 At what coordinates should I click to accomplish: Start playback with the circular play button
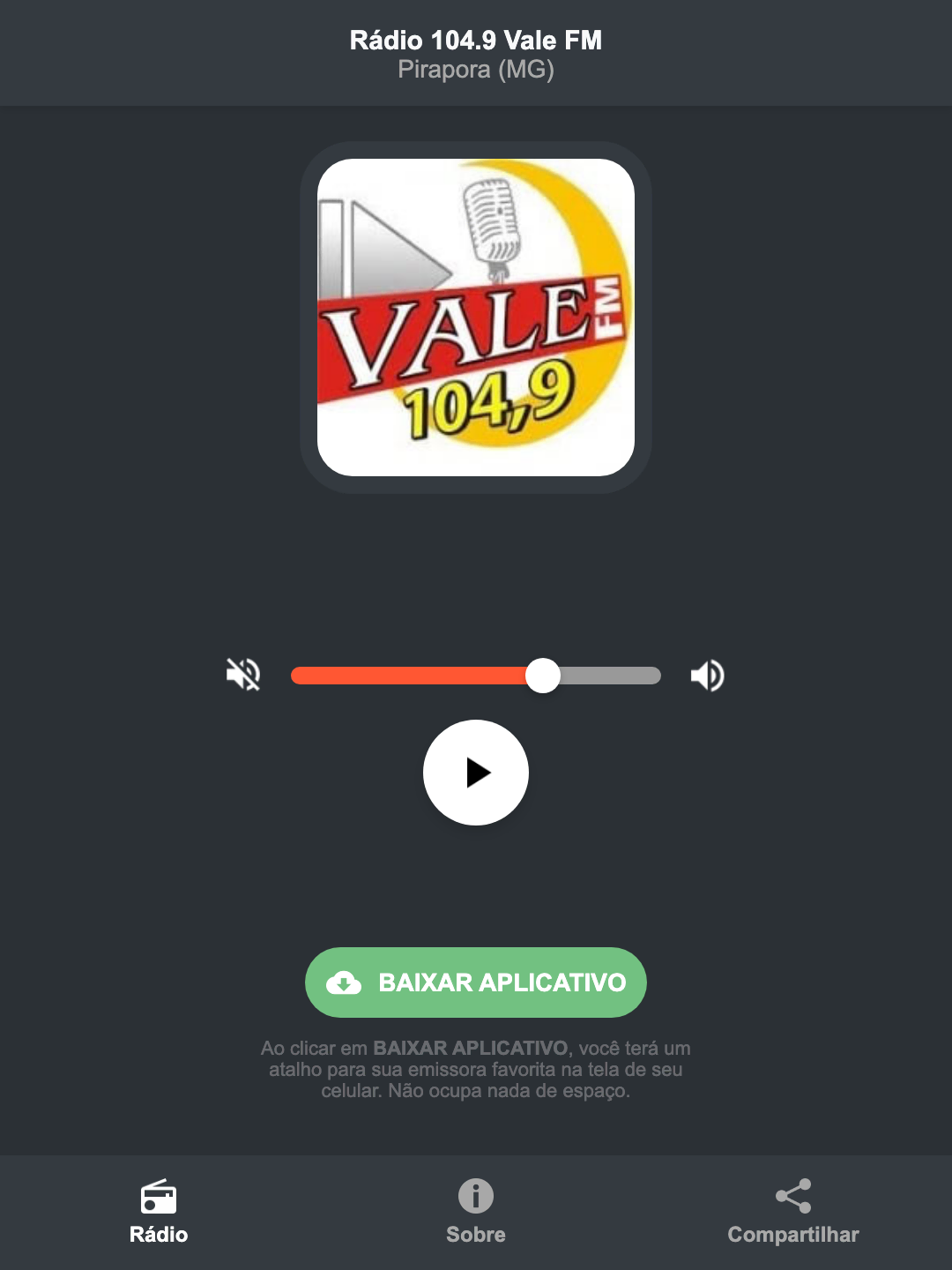click(x=475, y=773)
